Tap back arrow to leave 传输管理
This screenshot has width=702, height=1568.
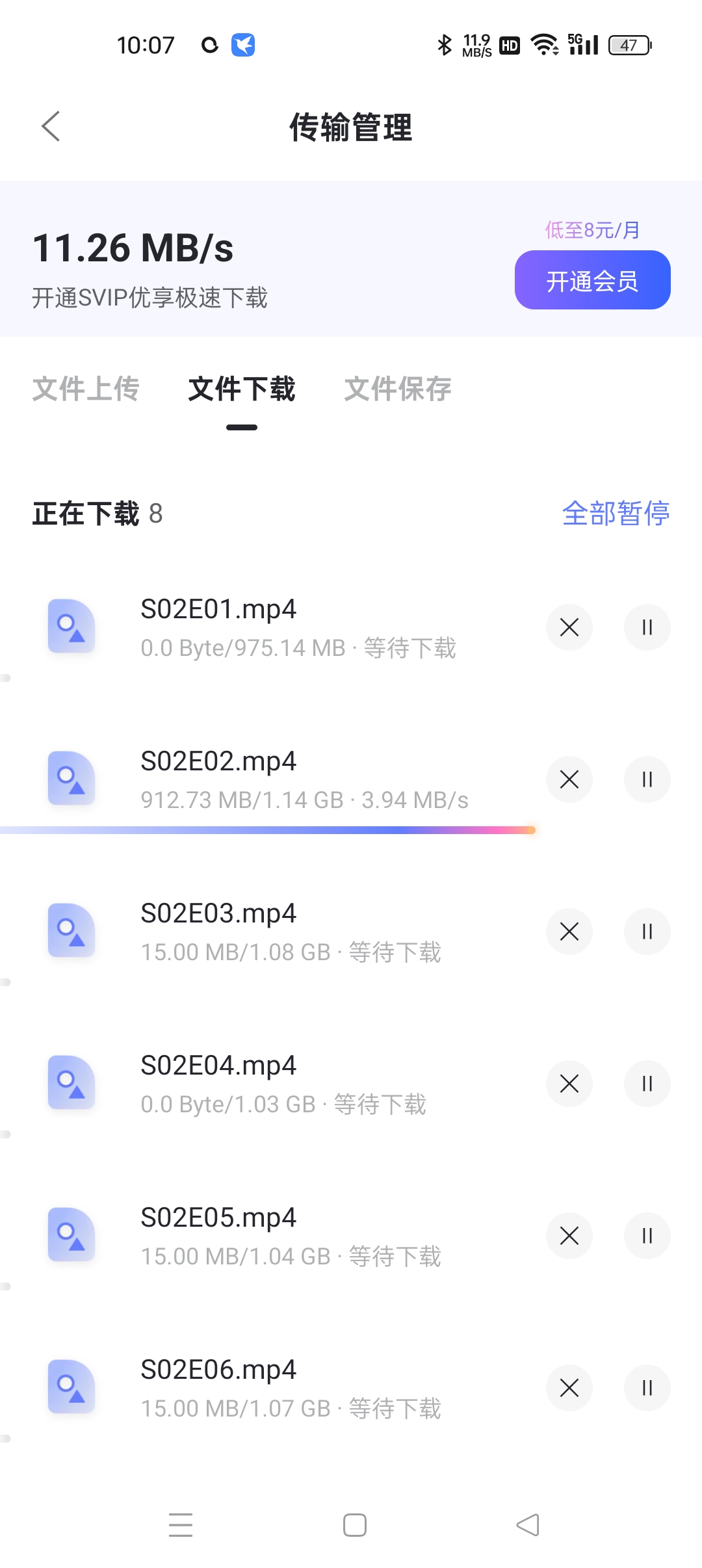51,127
